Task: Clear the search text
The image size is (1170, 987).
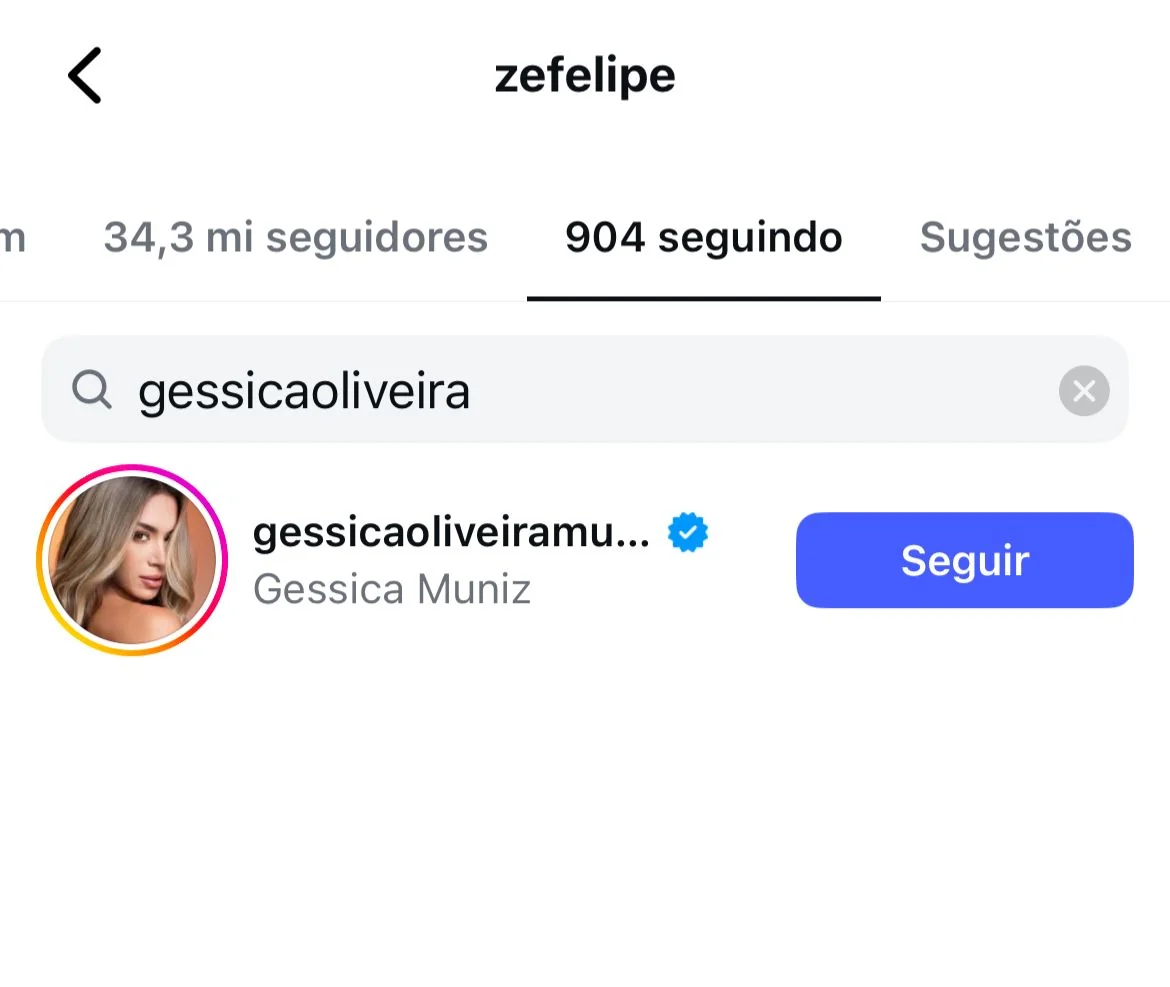Action: (x=1084, y=390)
